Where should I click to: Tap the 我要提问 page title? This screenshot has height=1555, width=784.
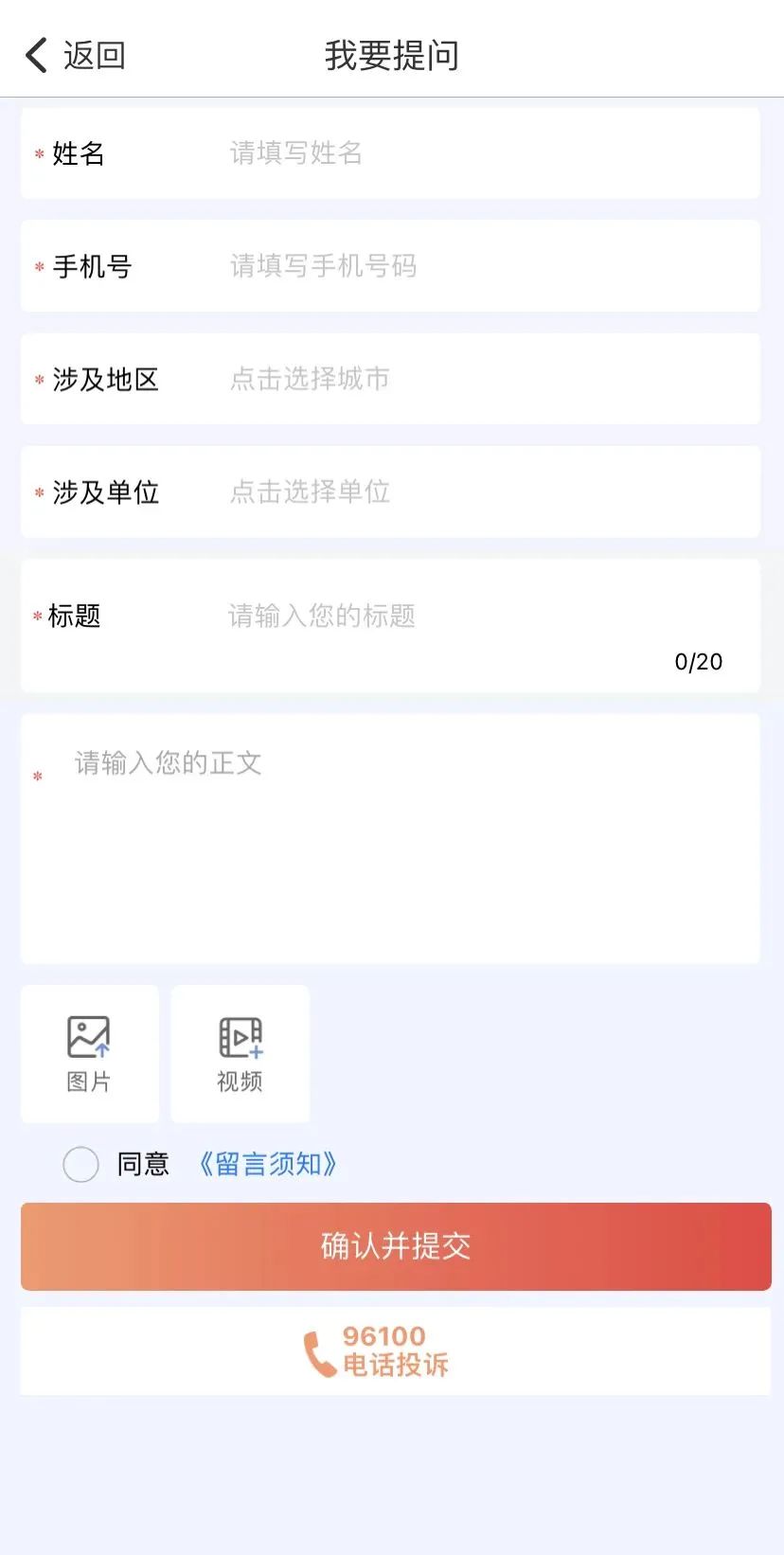tap(391, 55)
